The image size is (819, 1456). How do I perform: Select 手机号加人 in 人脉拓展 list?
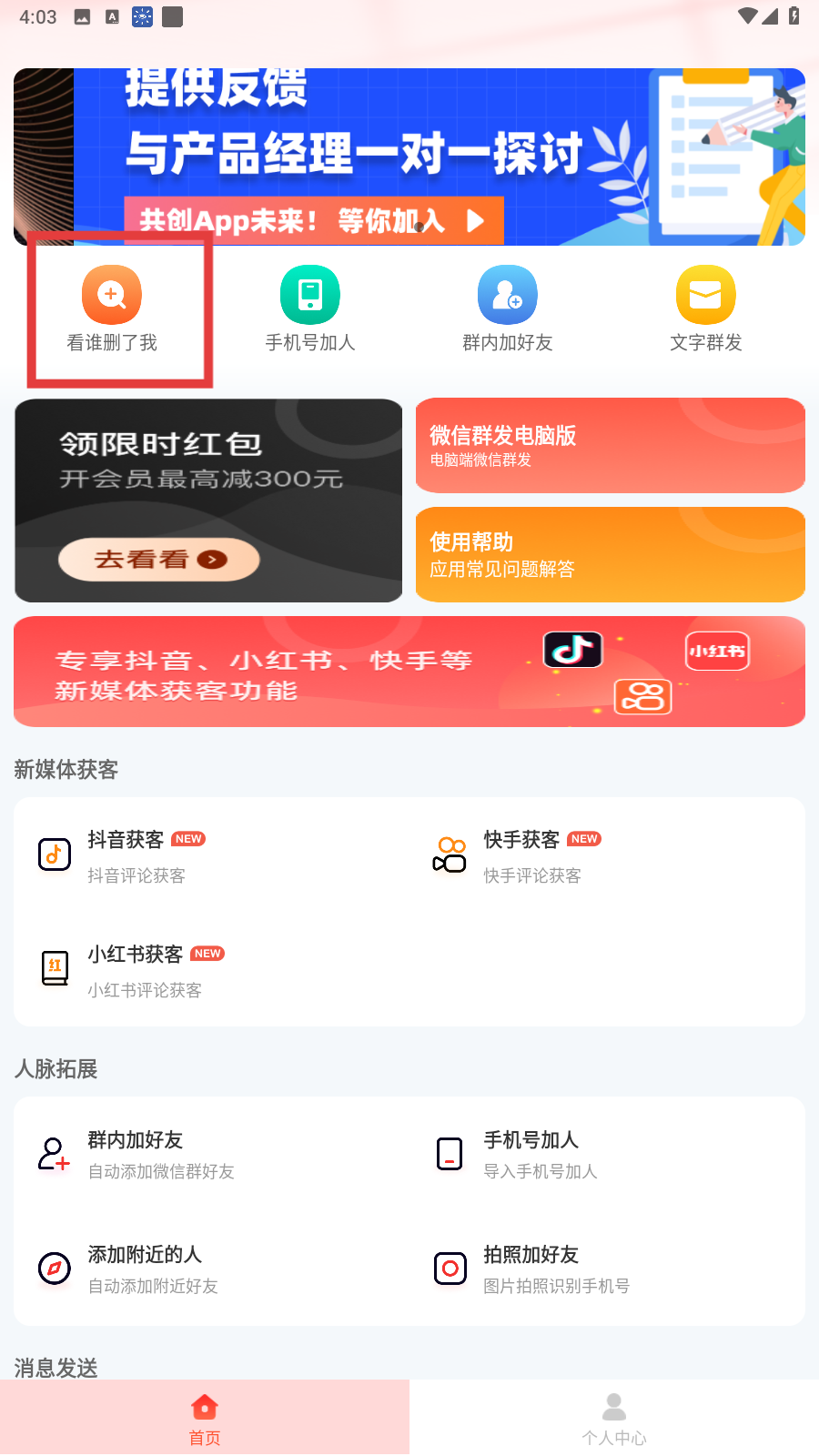click(532, 1154)
